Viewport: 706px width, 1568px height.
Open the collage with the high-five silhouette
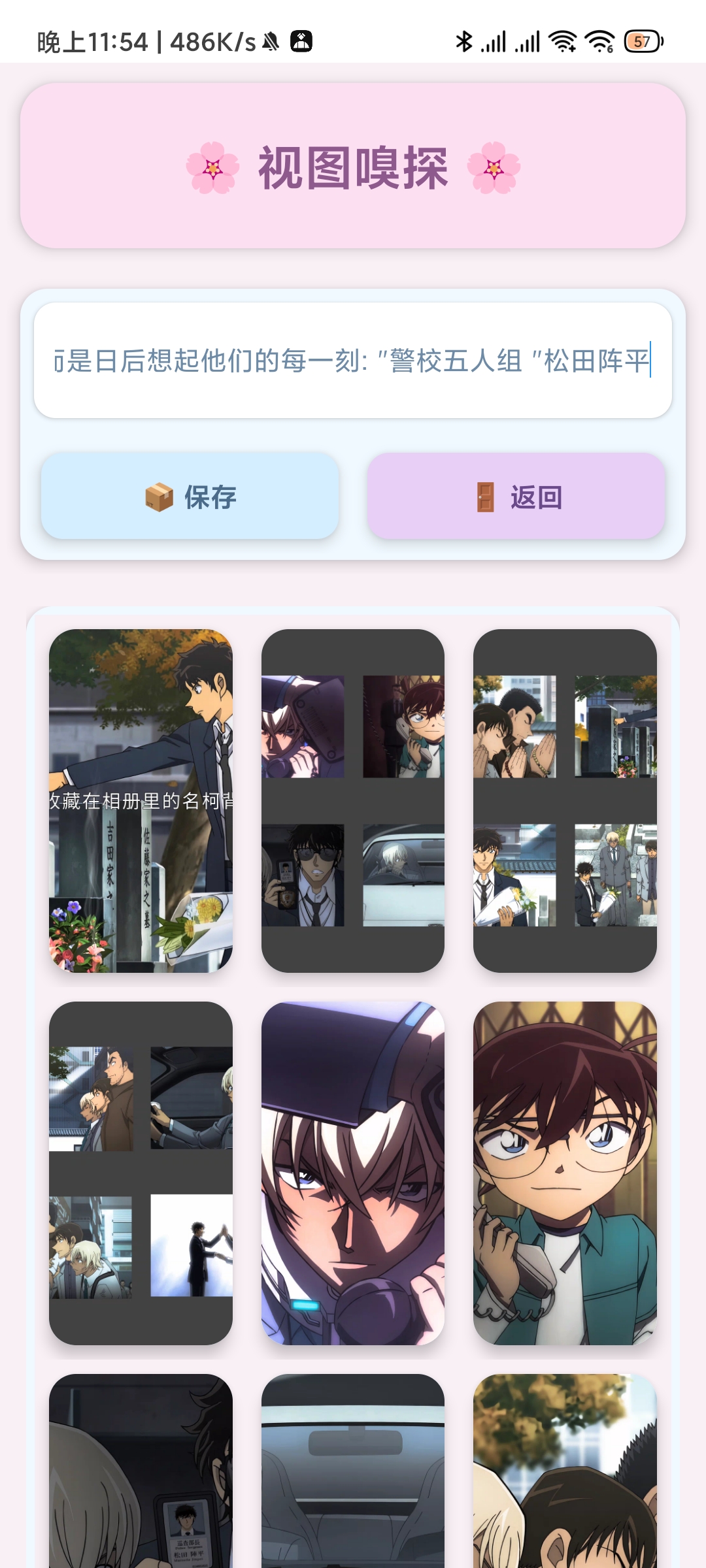[x=141, y=1173]
